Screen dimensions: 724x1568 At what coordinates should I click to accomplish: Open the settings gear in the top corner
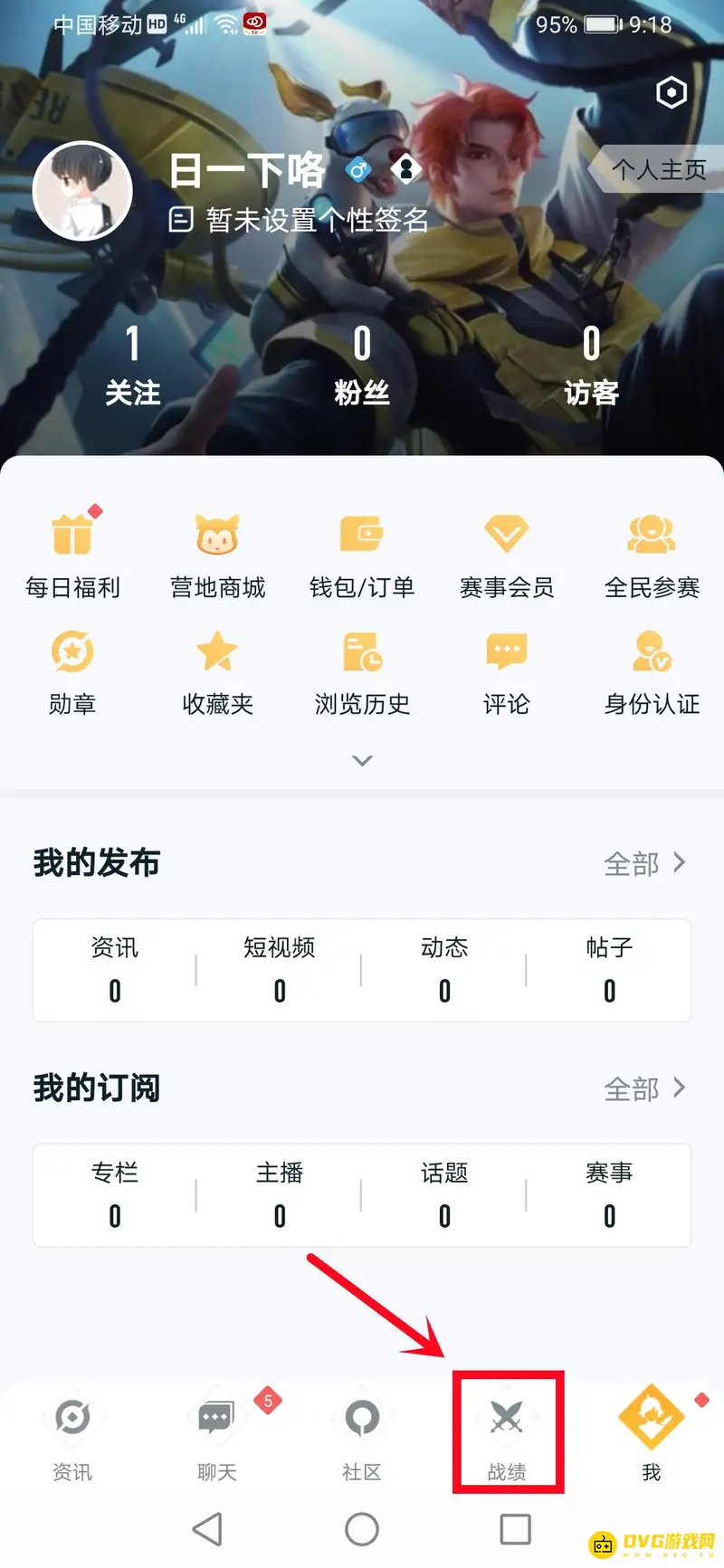coord(671,93)
